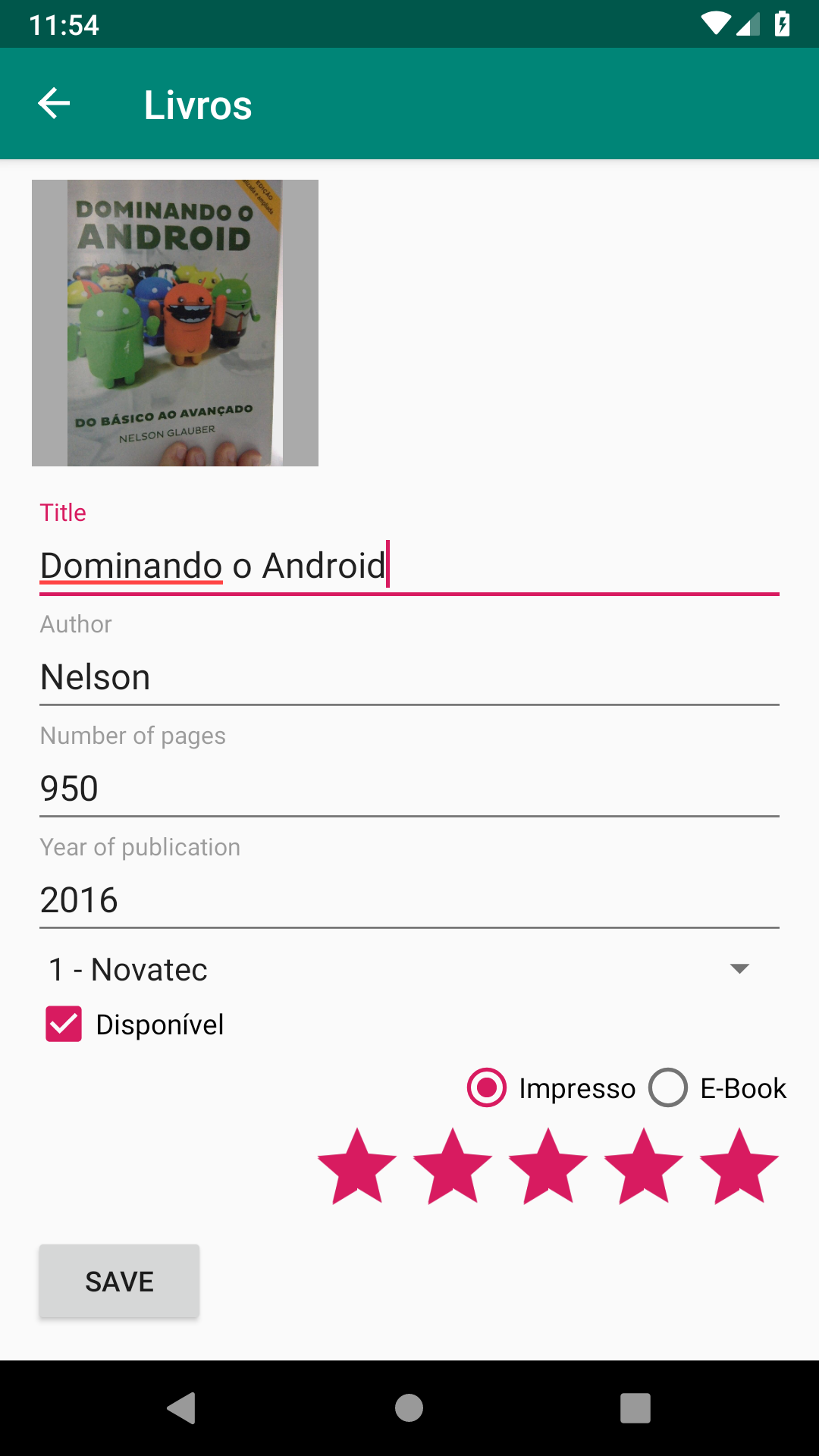The width and height of the screenshot is (819, 1456).
Task: Edit the Author field showing Nelson
Action: click(x=409, y=677)
